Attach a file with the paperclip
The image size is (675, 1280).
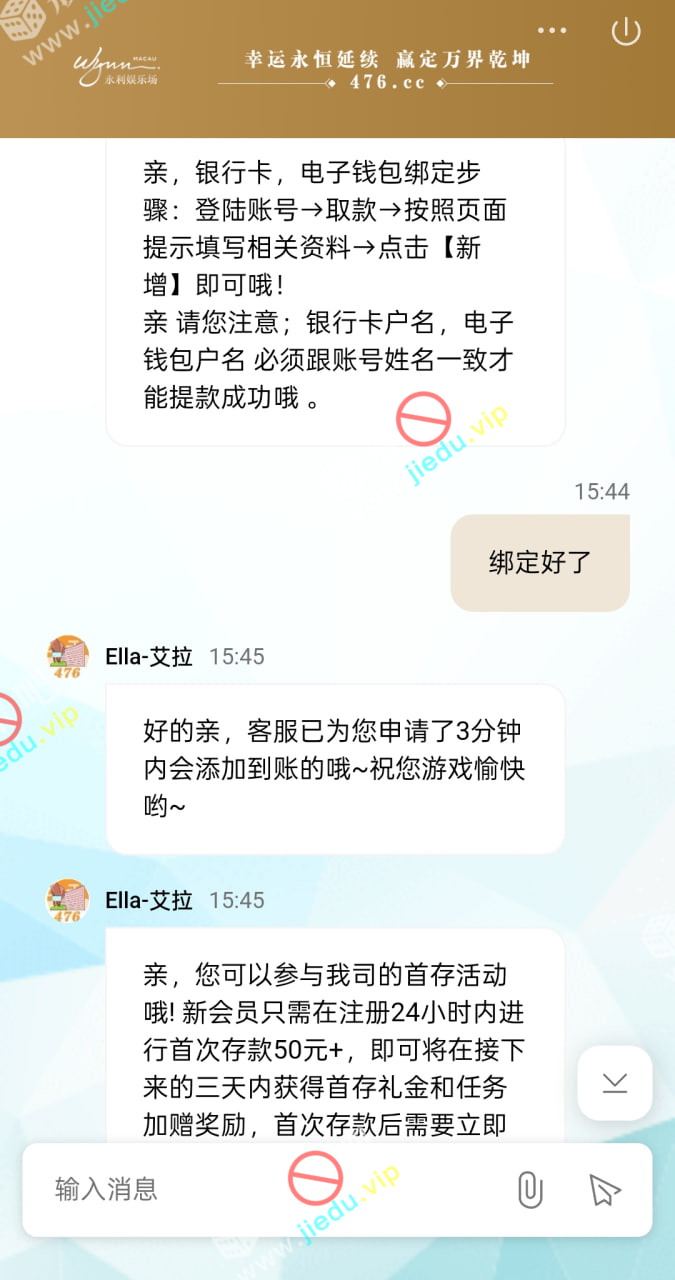click(x=530, y=1190)
